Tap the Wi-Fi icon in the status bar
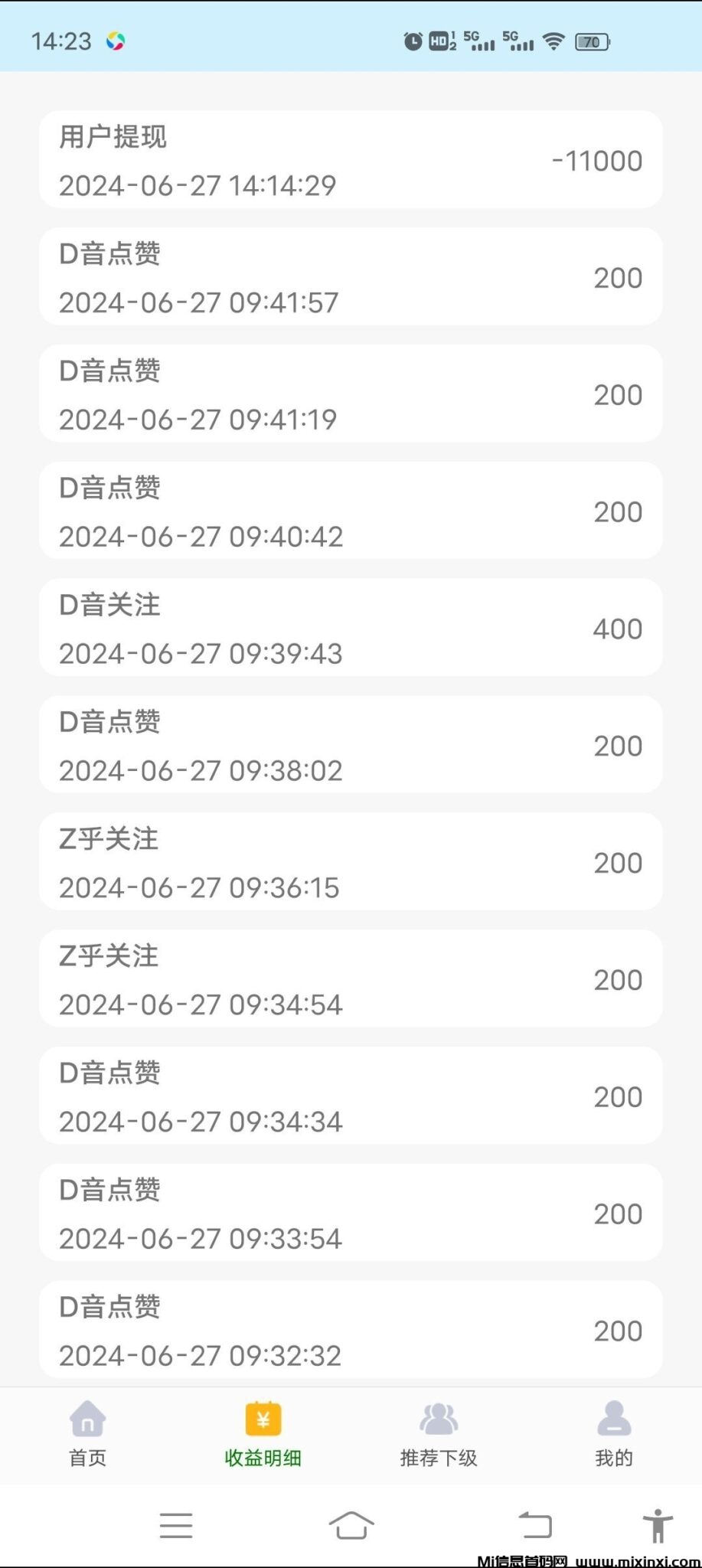 tap(553, 42)
